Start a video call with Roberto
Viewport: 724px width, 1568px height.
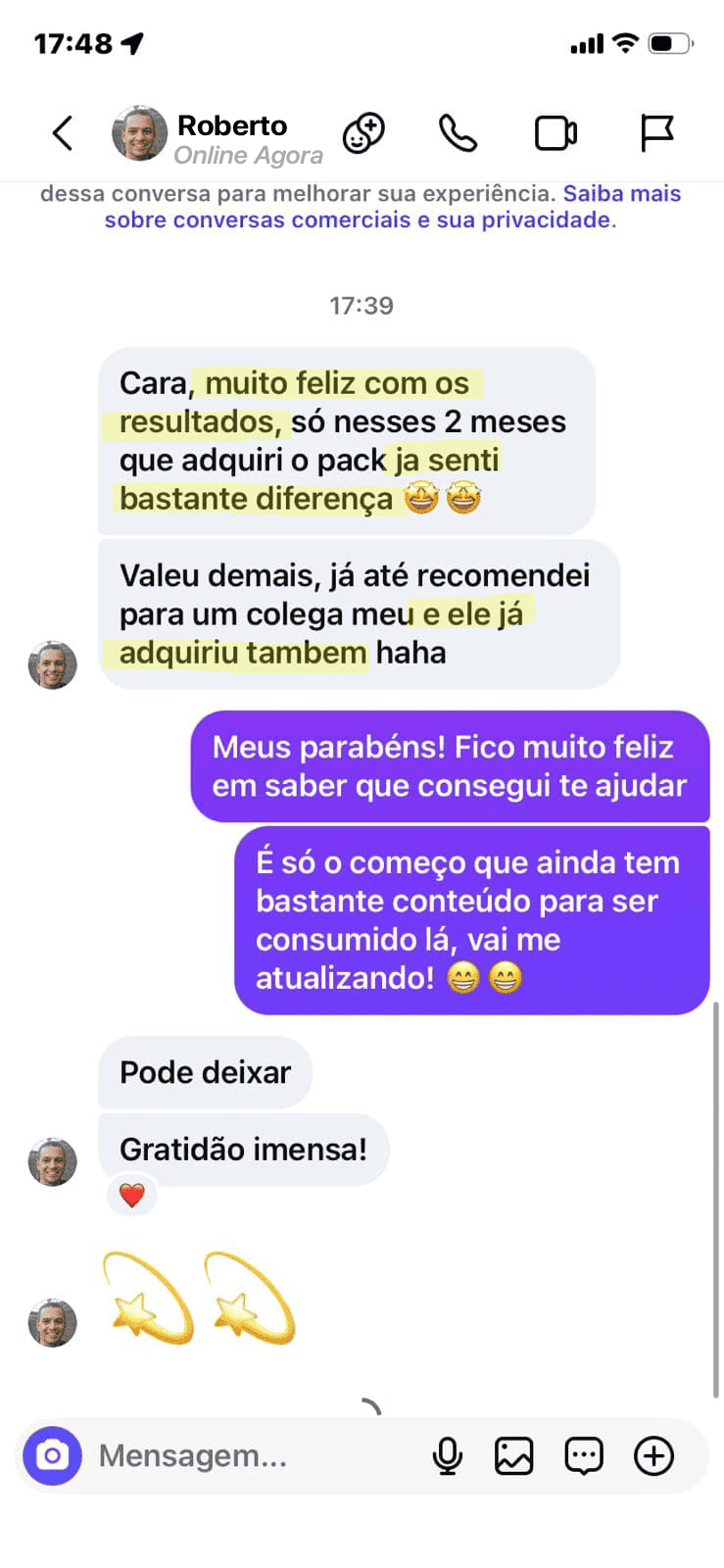555,133
